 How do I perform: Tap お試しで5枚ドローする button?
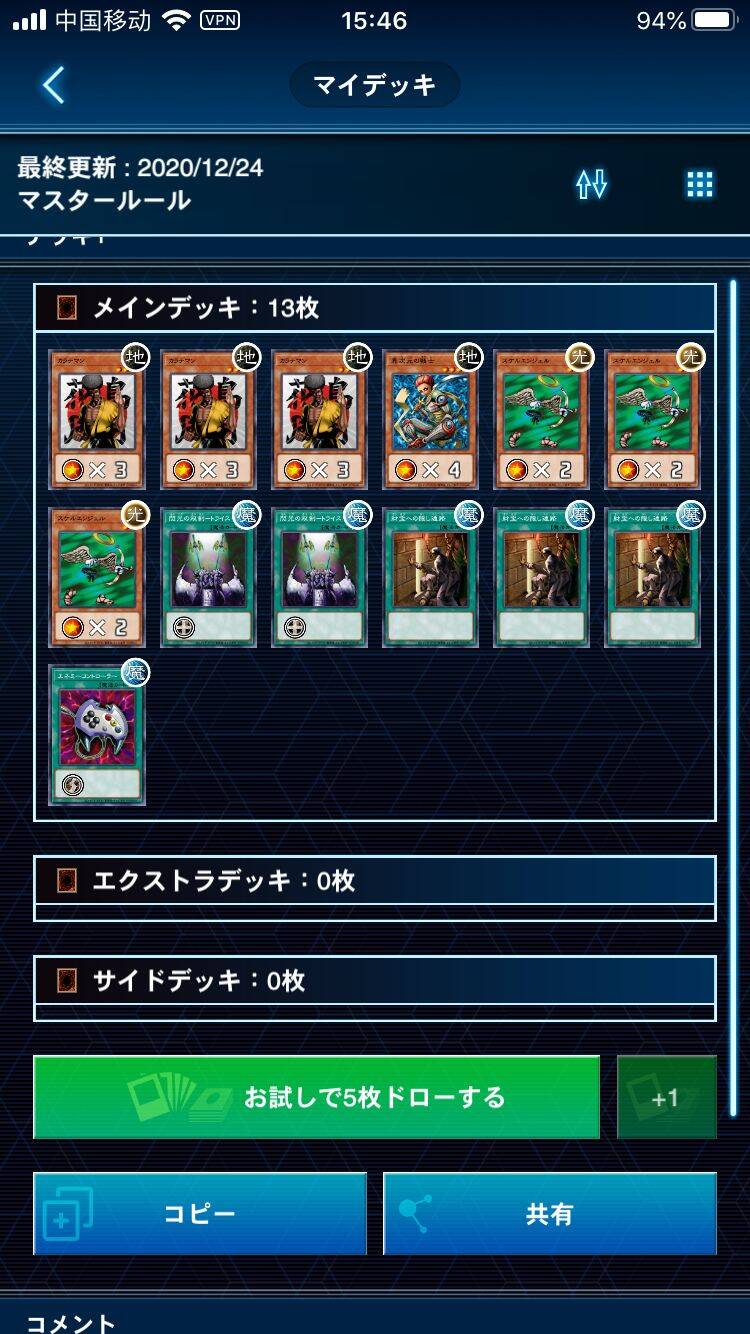coord(316,1097)
